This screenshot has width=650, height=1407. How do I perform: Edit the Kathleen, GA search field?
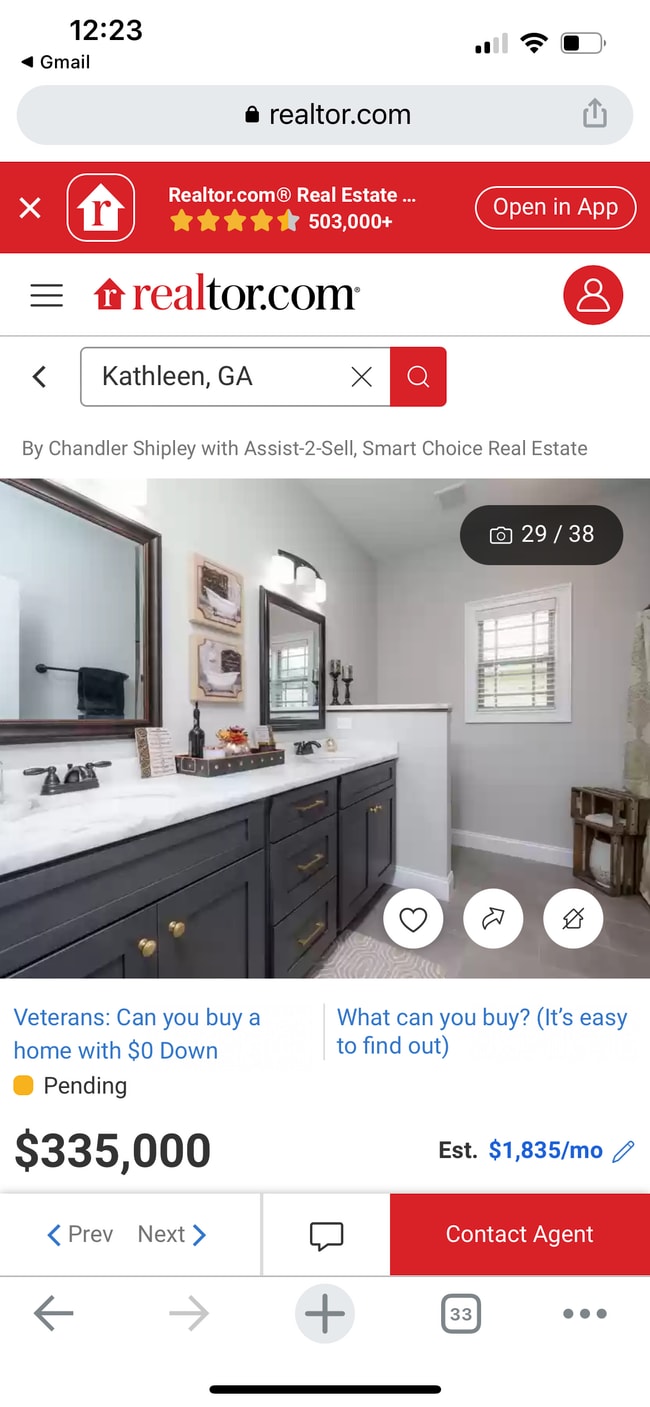point(215,376)
